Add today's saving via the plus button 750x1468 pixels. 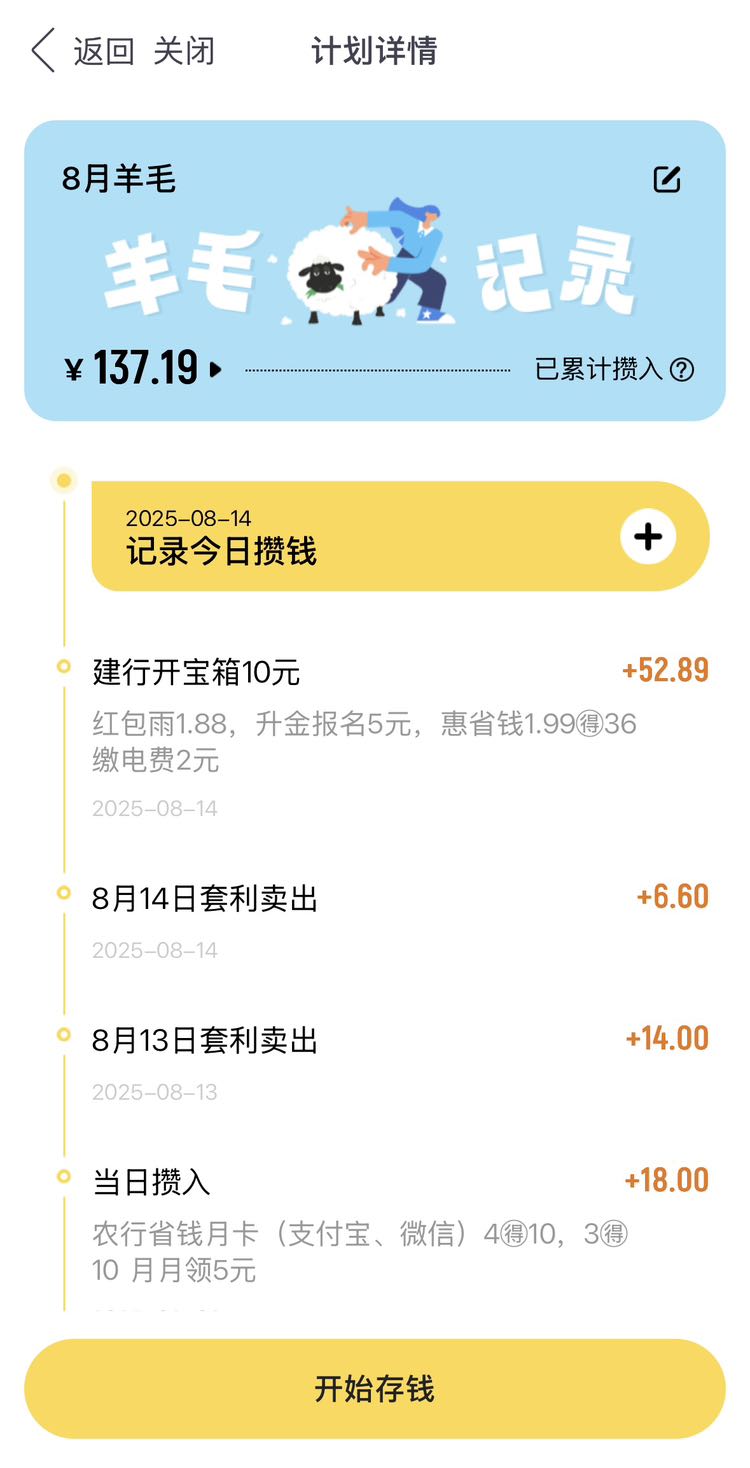pos(648,536)
